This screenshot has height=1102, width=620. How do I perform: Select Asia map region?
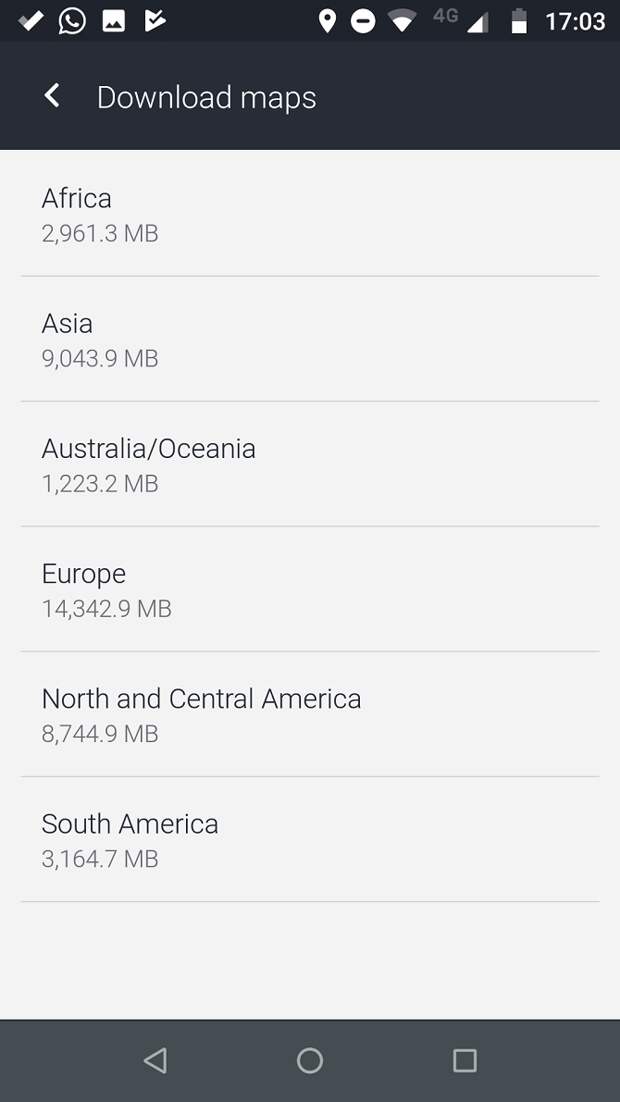click(310, 339)
